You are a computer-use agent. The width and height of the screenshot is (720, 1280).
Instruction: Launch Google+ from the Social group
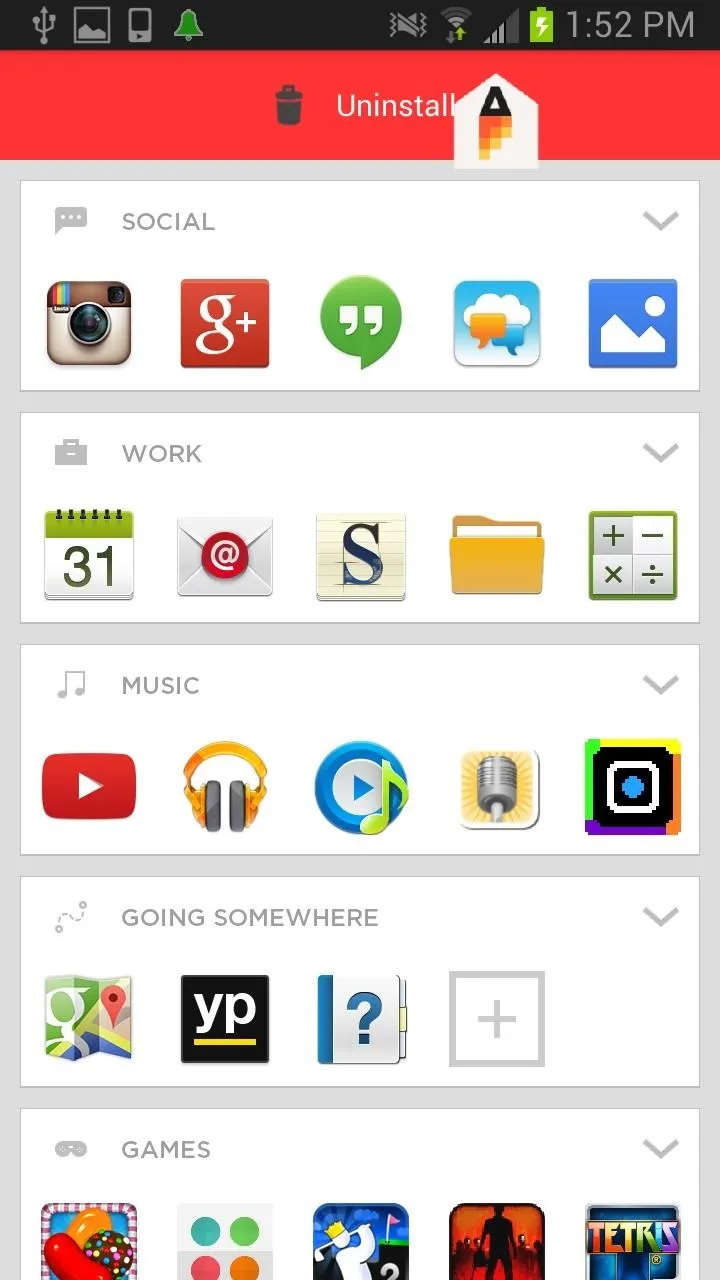pos(225,323)
